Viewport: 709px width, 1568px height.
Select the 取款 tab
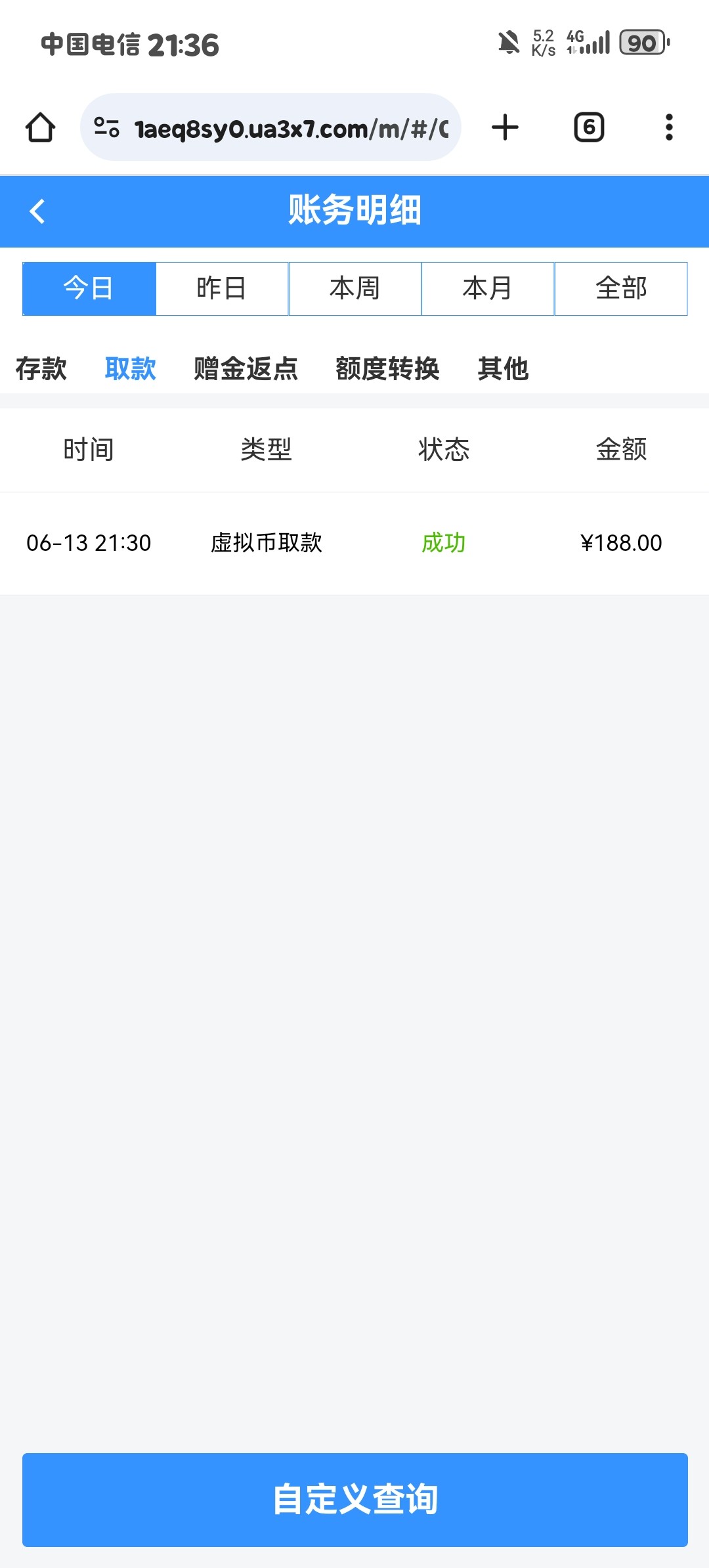tap(130, 368)
